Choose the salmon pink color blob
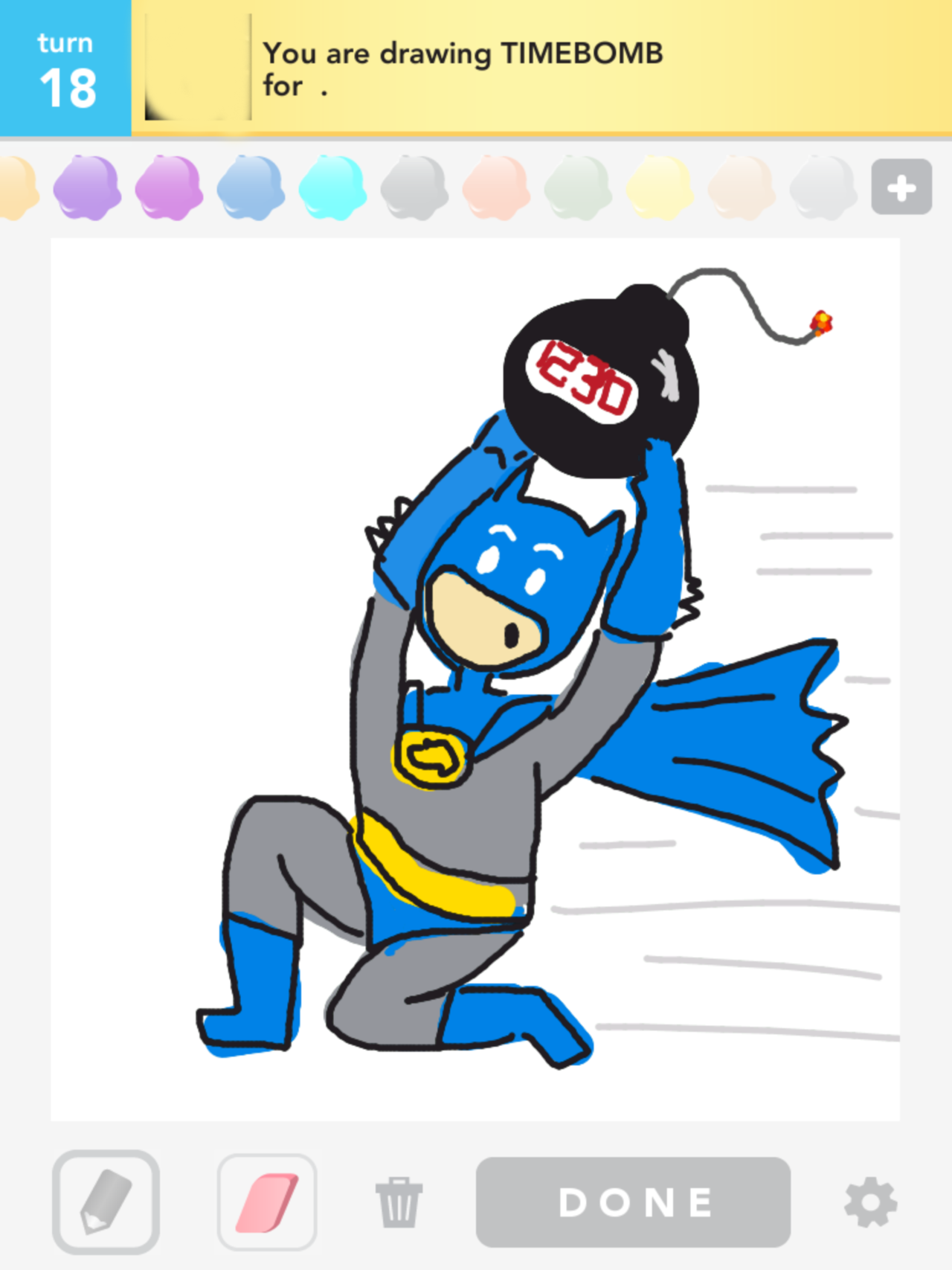The width and height of the screenshot is (952, 1270). (496, 187)
